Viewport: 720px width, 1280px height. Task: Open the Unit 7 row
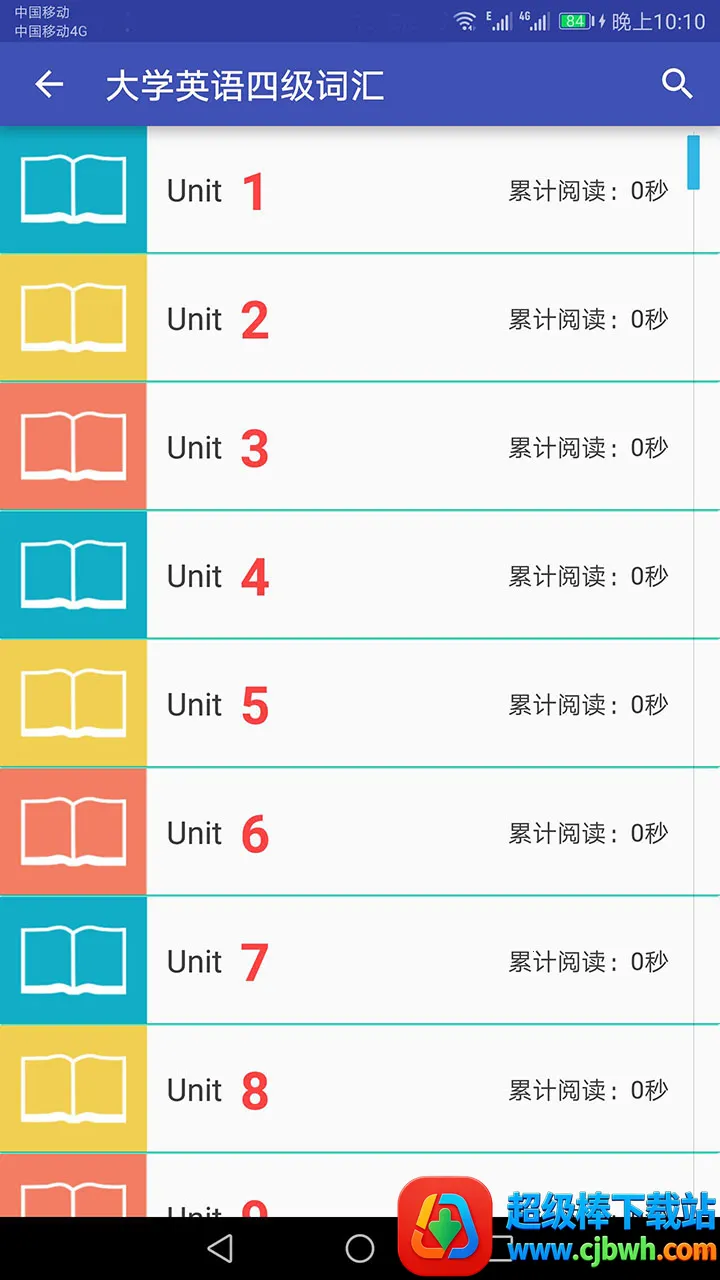[x=360, y=961]
